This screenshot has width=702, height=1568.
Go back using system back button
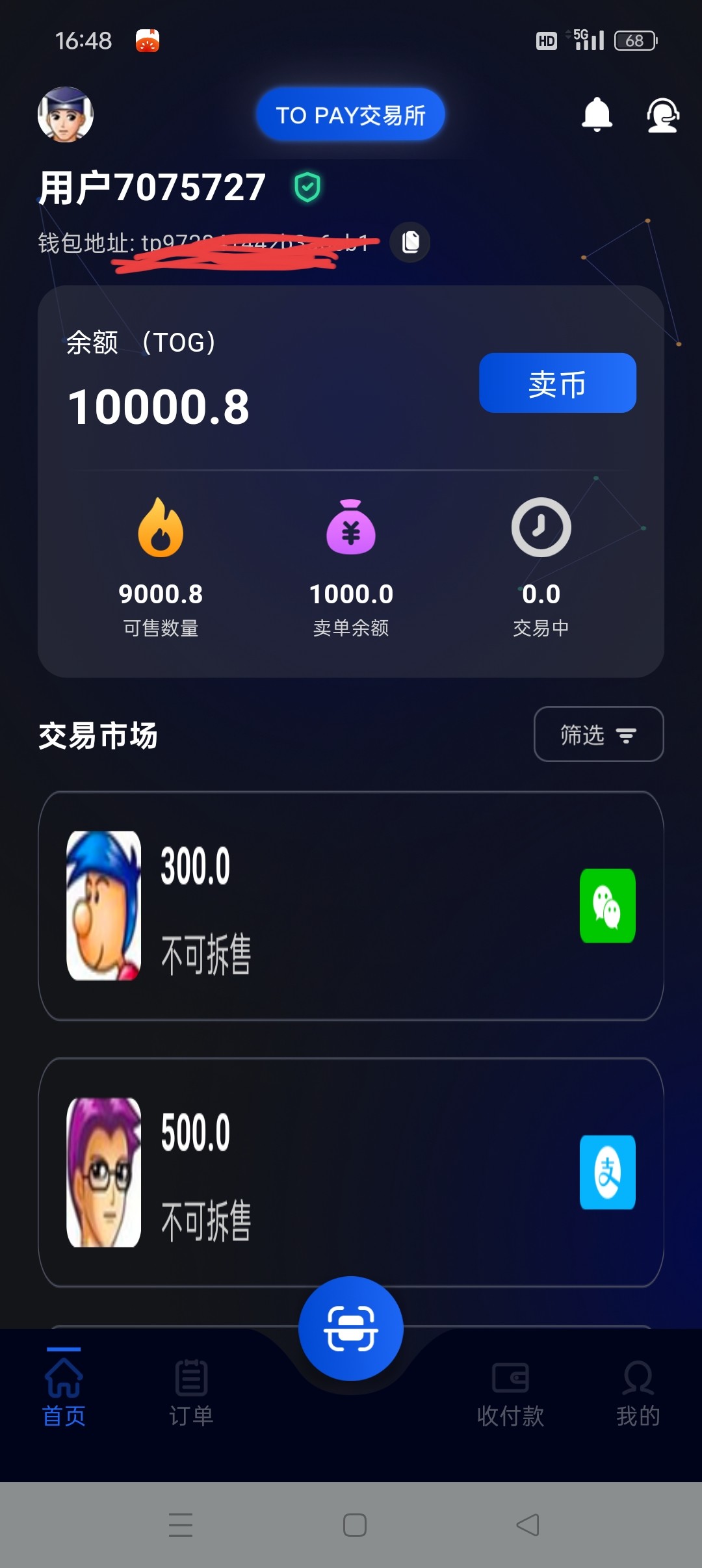point(527,1524)
